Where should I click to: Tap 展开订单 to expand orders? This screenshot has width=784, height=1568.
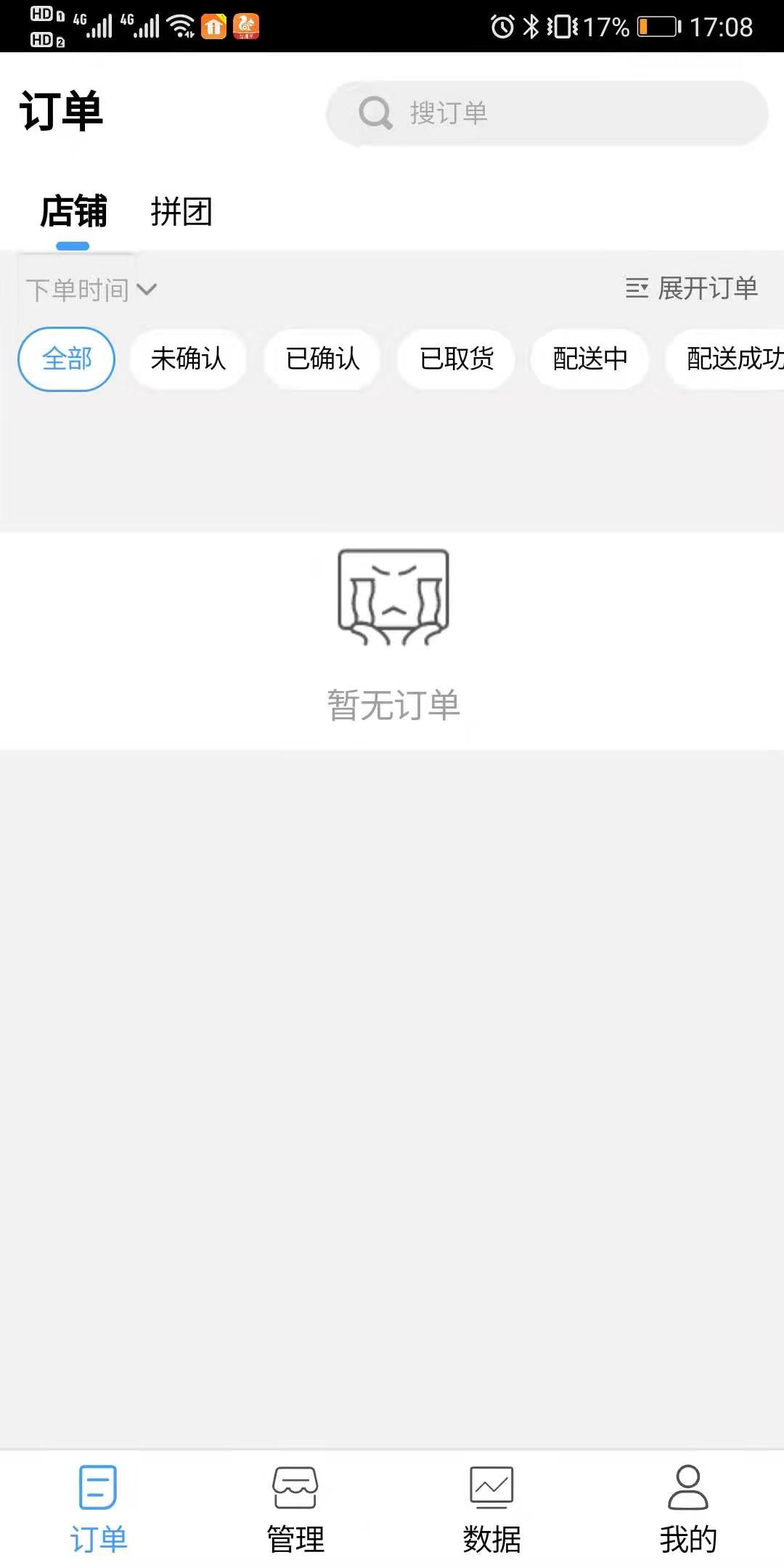pyautogui.click(x=692, y=288)
